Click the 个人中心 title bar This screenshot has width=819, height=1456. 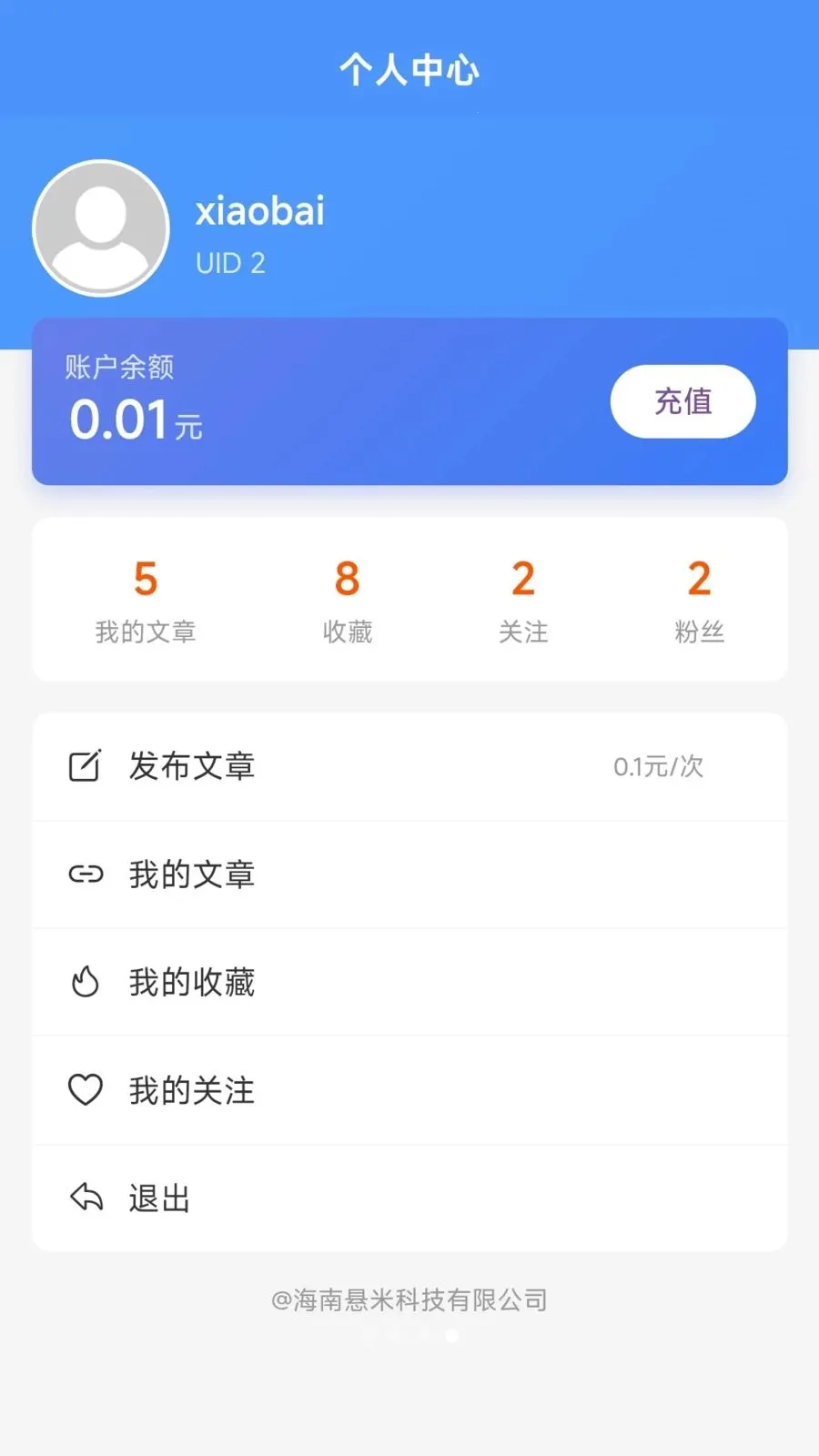click(x=409, y=69)
